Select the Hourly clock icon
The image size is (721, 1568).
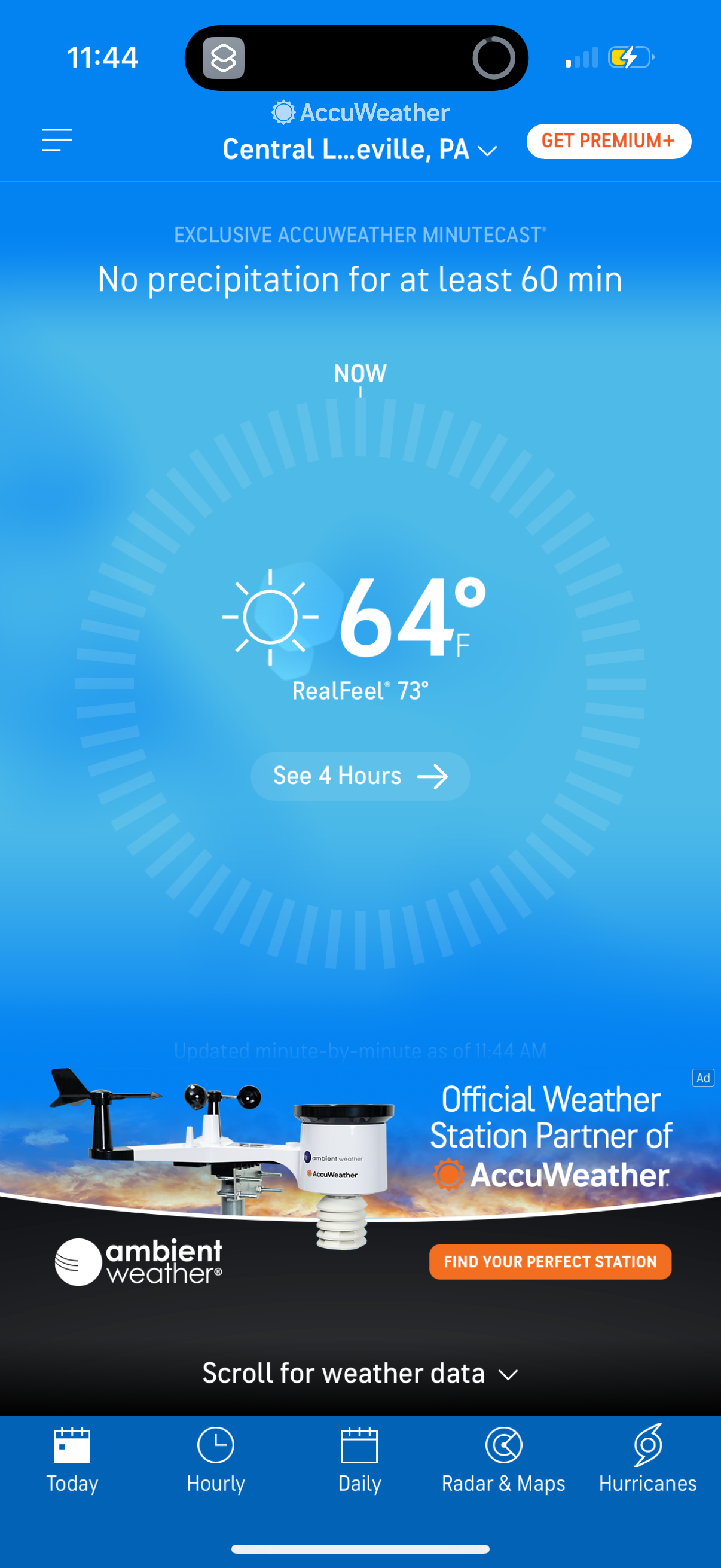216,1444
